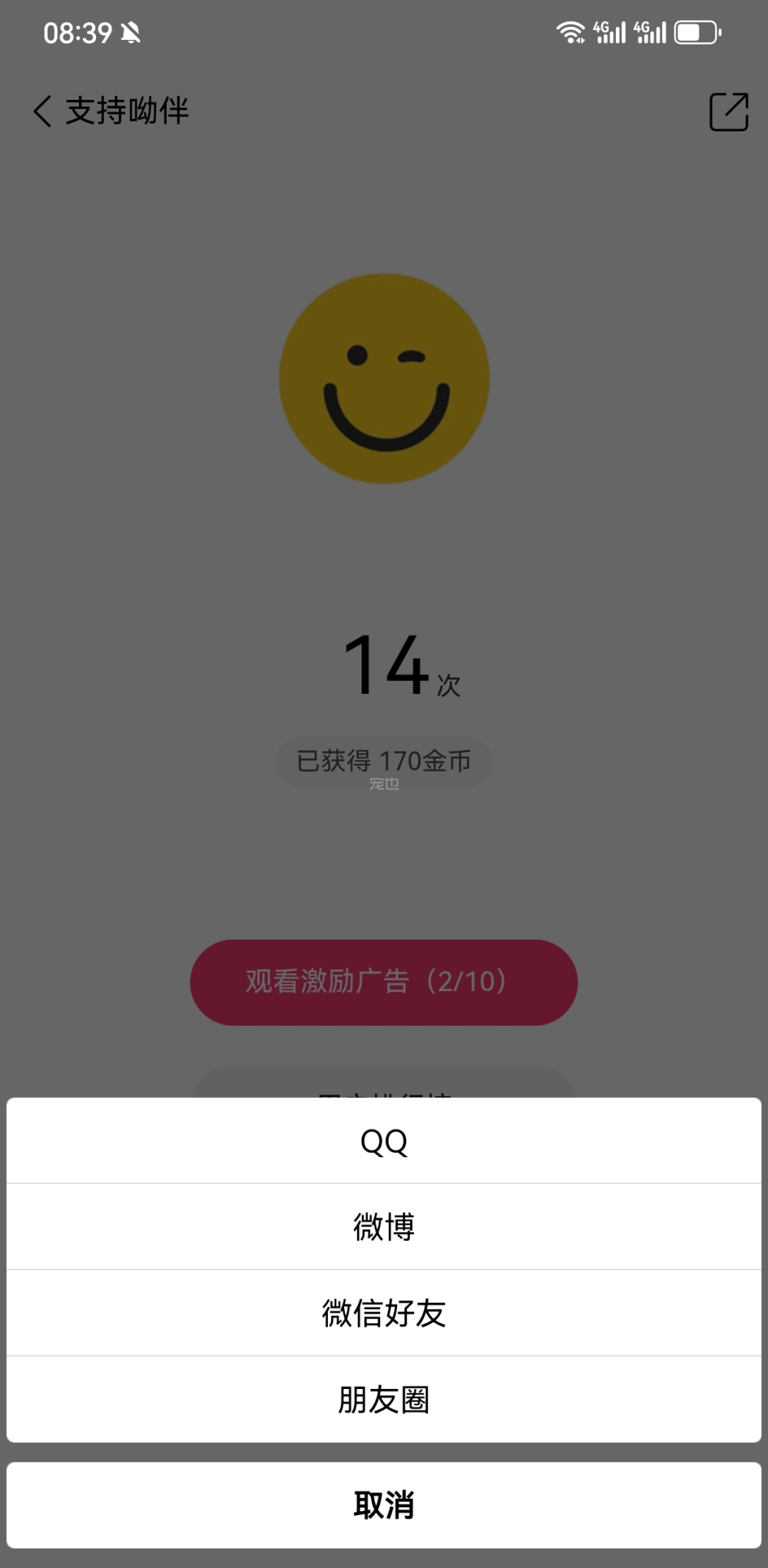
Task: Choose 朋友圈 in the share sheet
Action: point(384,1399)
